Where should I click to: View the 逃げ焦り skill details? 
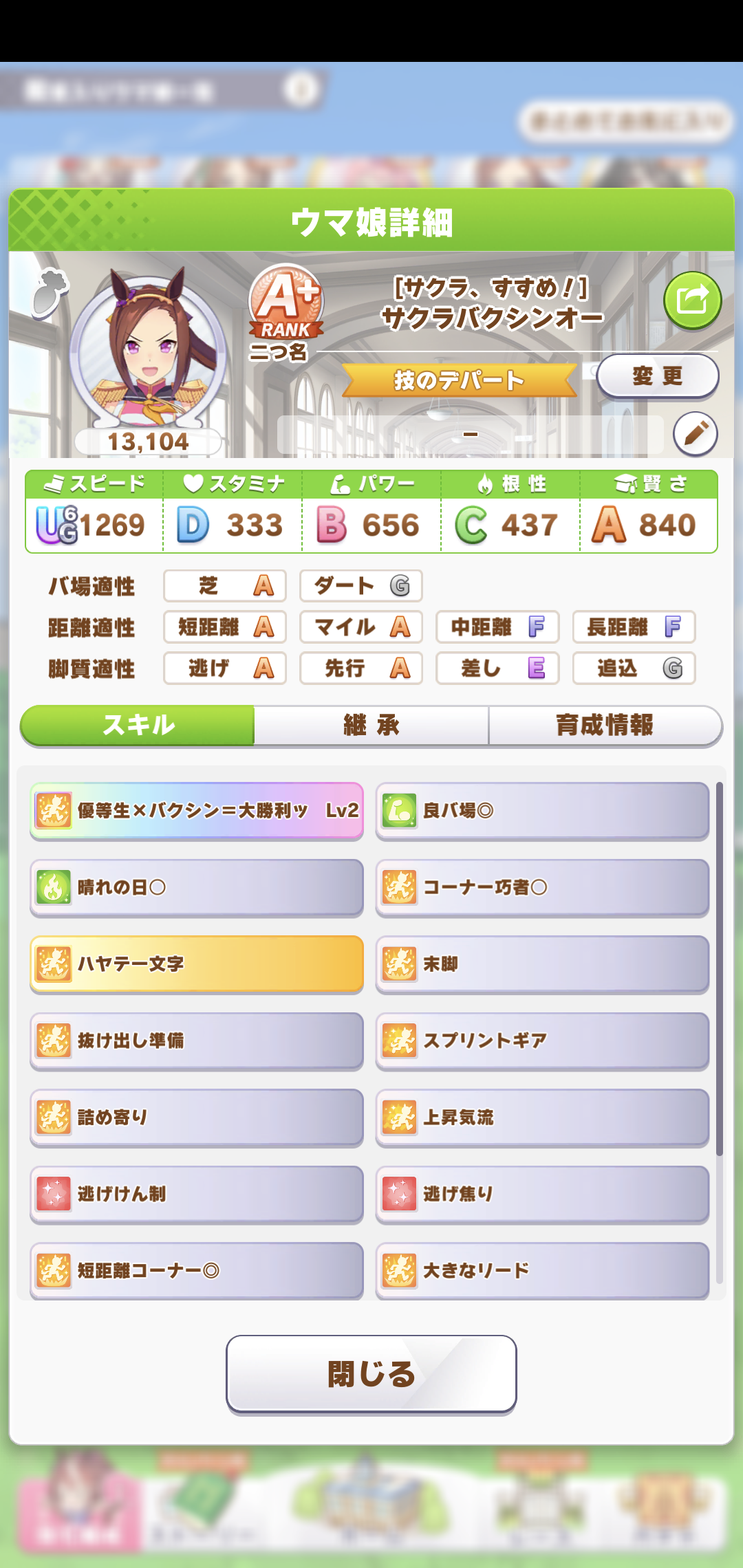click(542, 1194)
